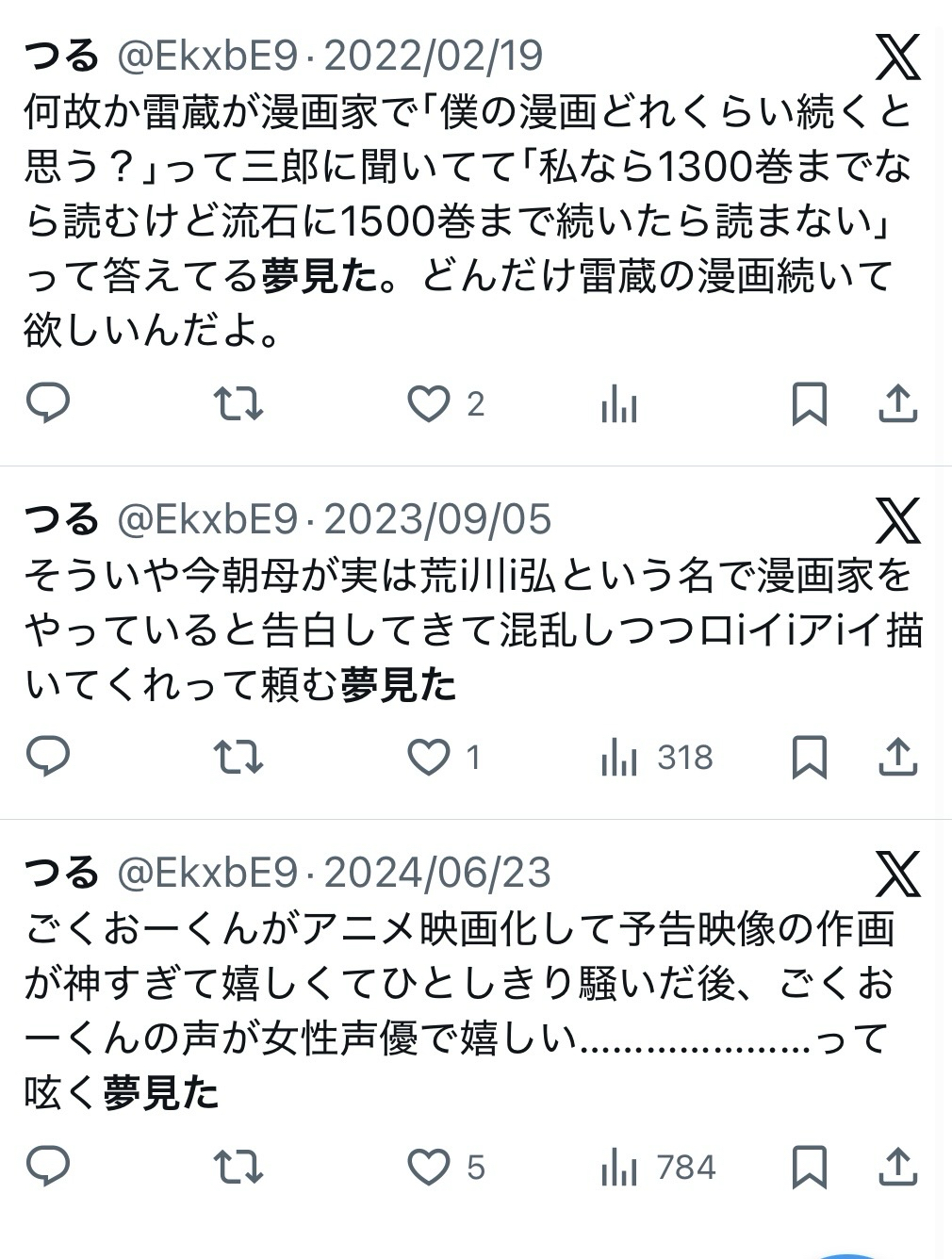This screenshot has width=952, height=1259.
Task: Bookmark the 2022/02/19 tweet
Action: pos(809,404)
